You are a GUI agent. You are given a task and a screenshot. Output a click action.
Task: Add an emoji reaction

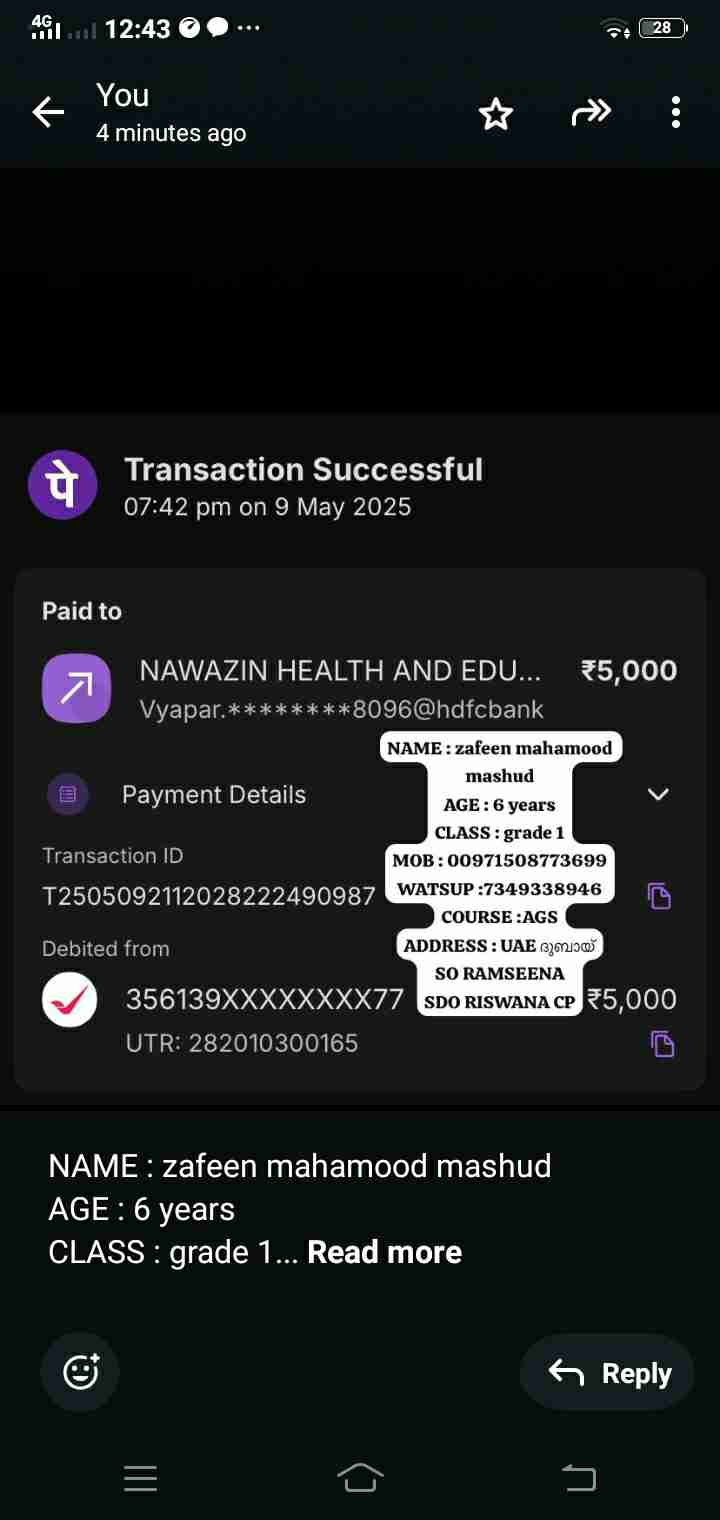80,1371
